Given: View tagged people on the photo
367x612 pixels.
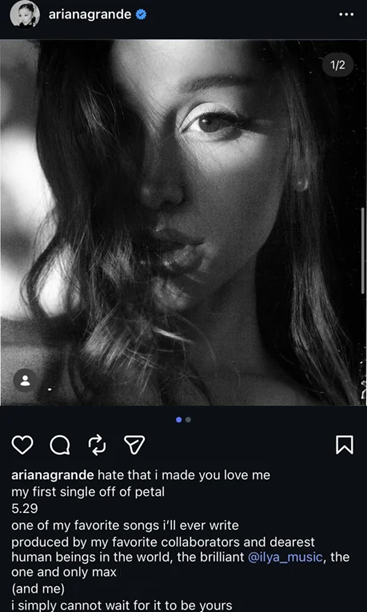Looking at the screenshot, I should pos(25,381).
